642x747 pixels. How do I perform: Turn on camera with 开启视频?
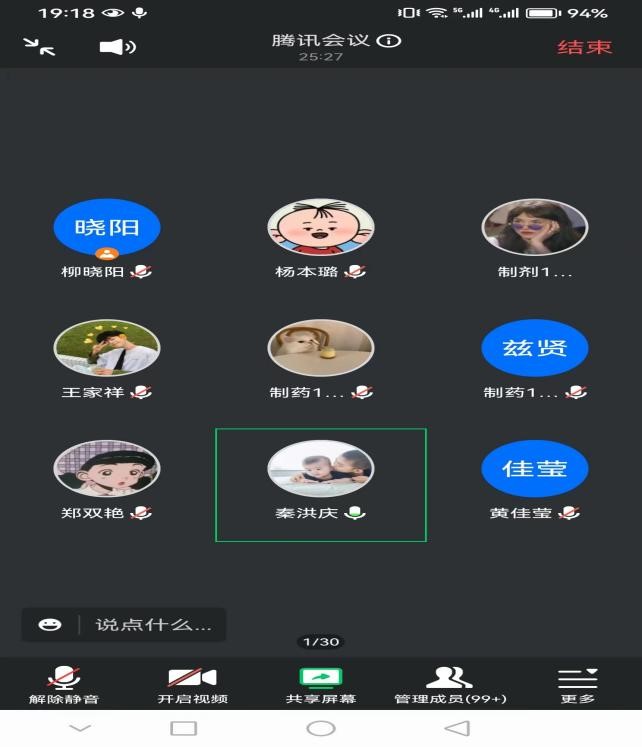[192, 685]
